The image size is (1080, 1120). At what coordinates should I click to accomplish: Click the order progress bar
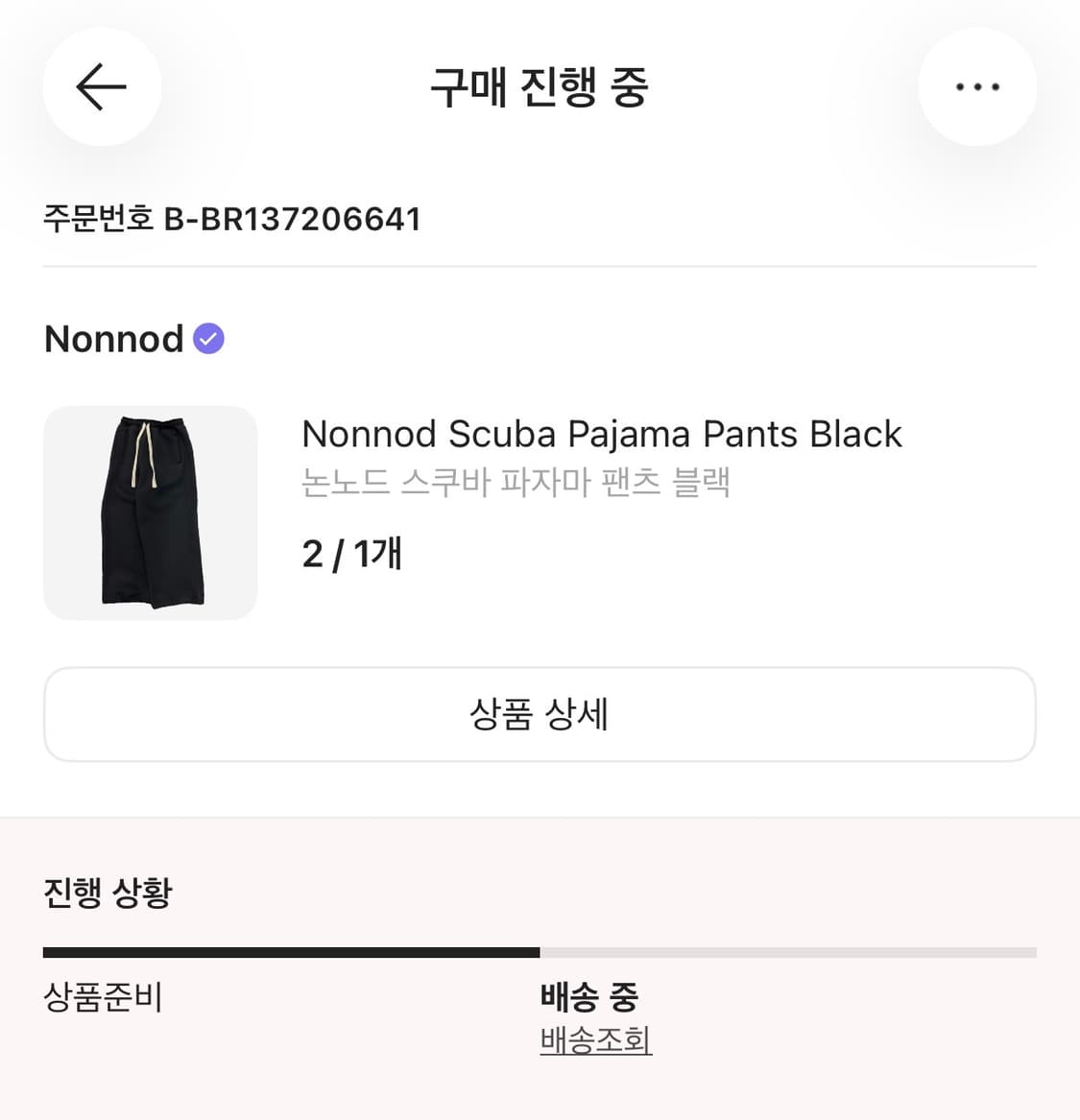click(540, 951)
